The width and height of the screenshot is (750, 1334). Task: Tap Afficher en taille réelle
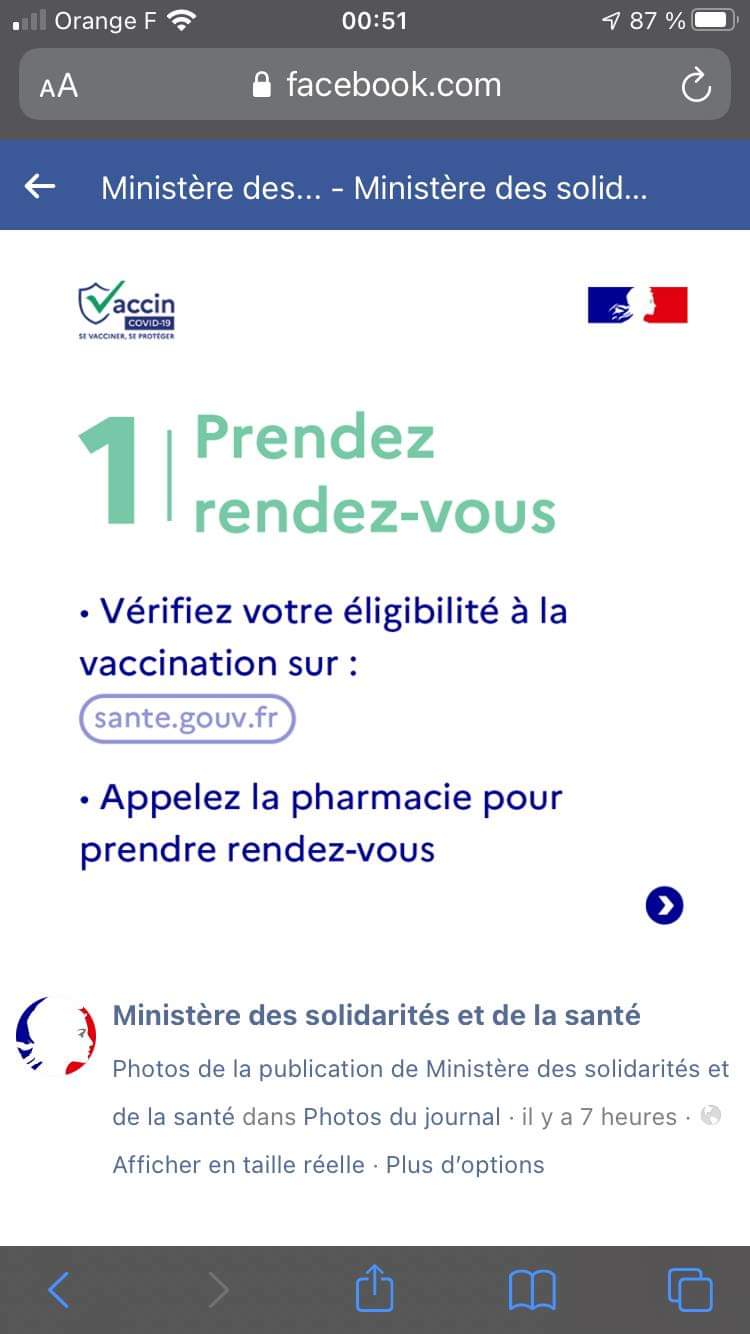click(238, 1165)
